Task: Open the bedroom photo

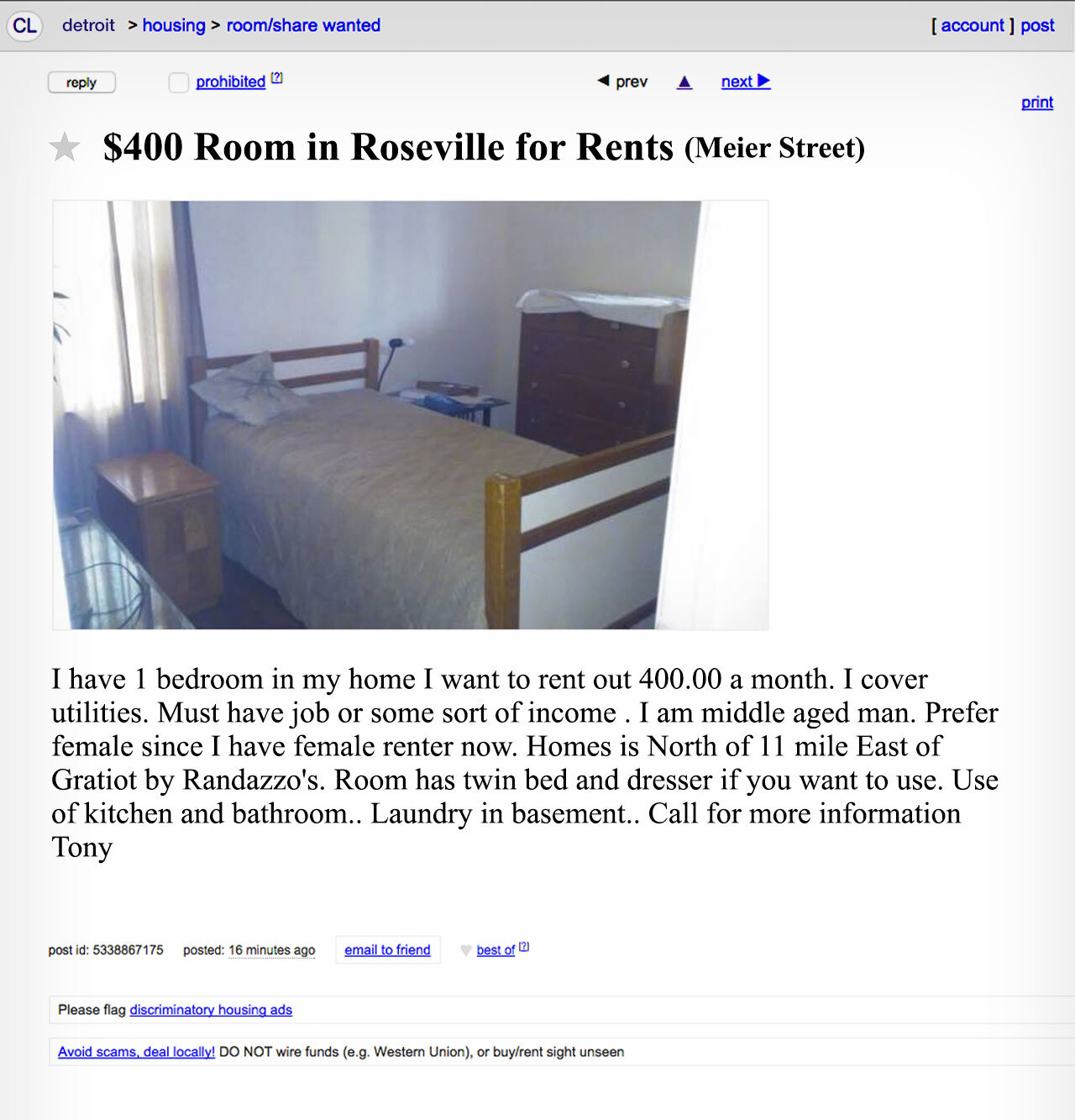Action: [x=410, y=415]
